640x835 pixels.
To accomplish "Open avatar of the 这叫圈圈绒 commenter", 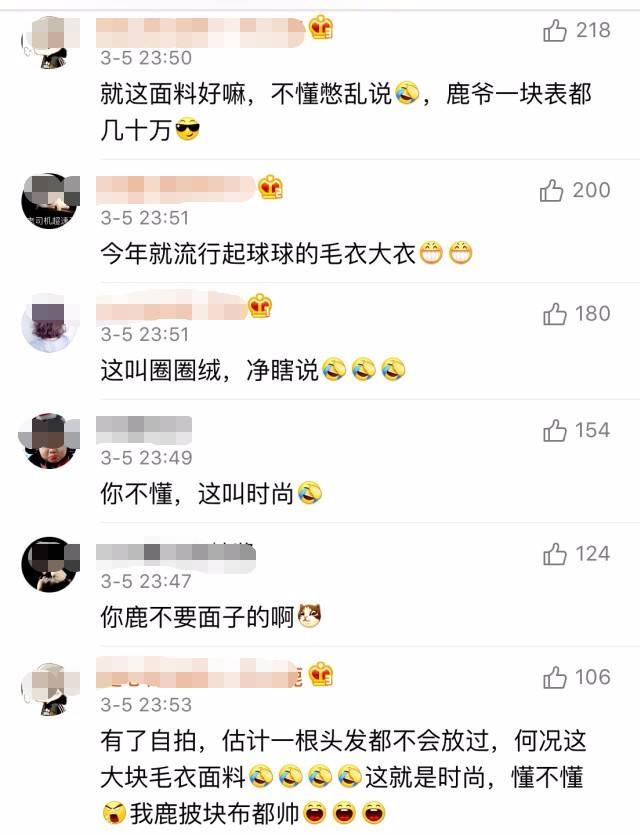I will click(x=49, y=324).
